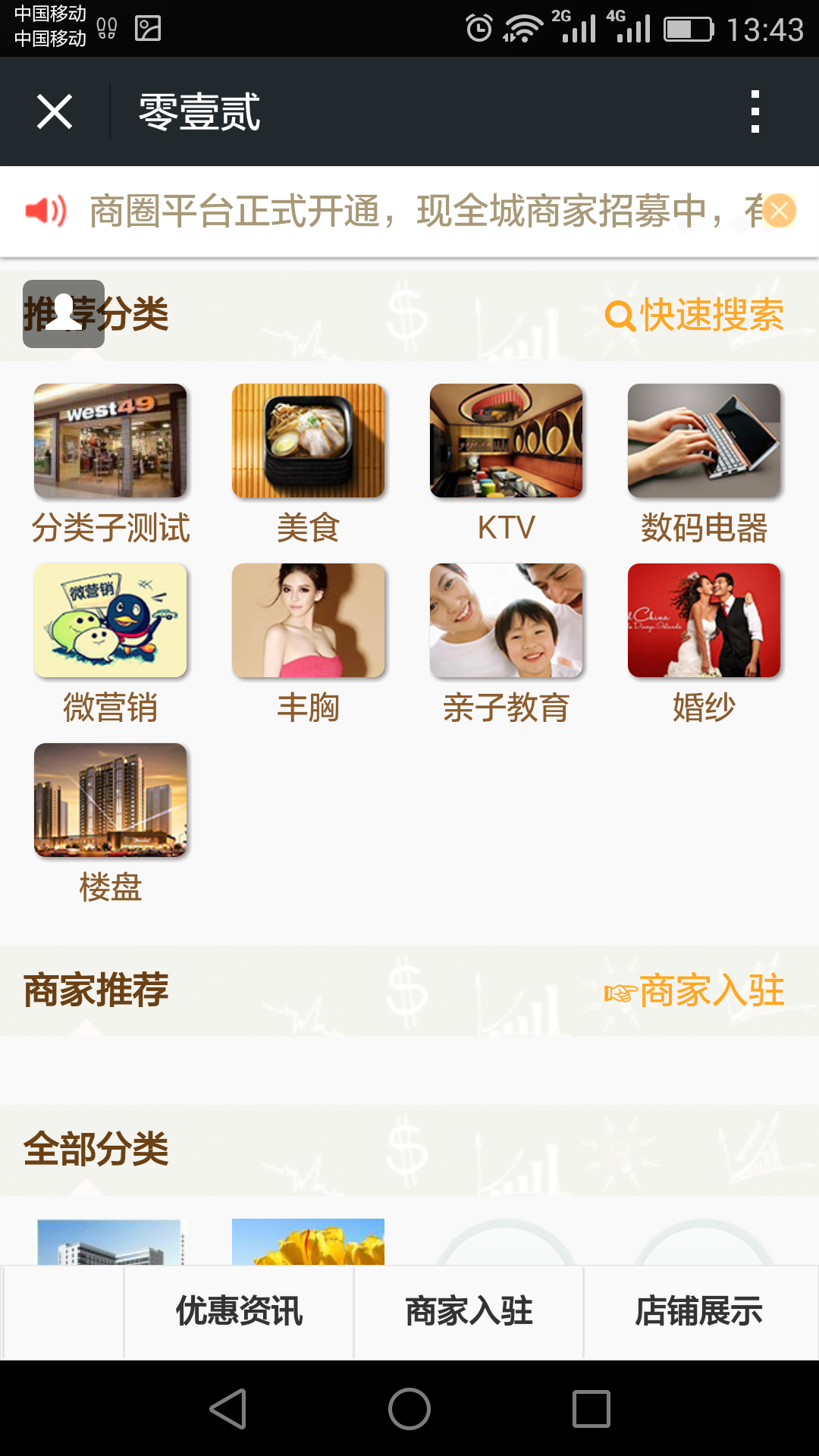Browse the 楼盘 category
Screen dimensions: 819x1456
111,824
